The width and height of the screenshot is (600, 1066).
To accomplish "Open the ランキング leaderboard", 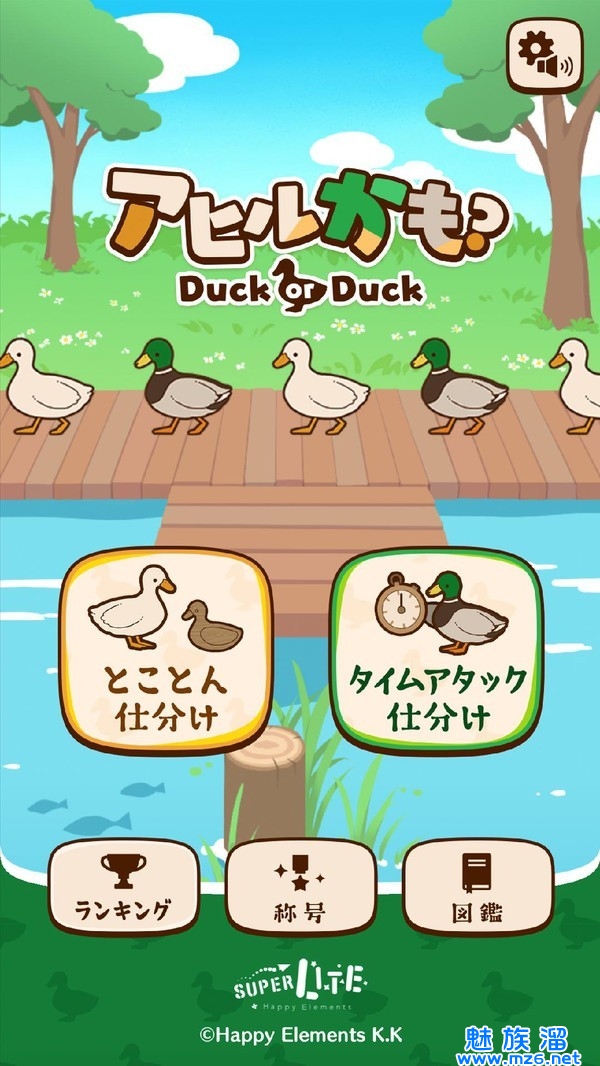I will click(124, 885).
